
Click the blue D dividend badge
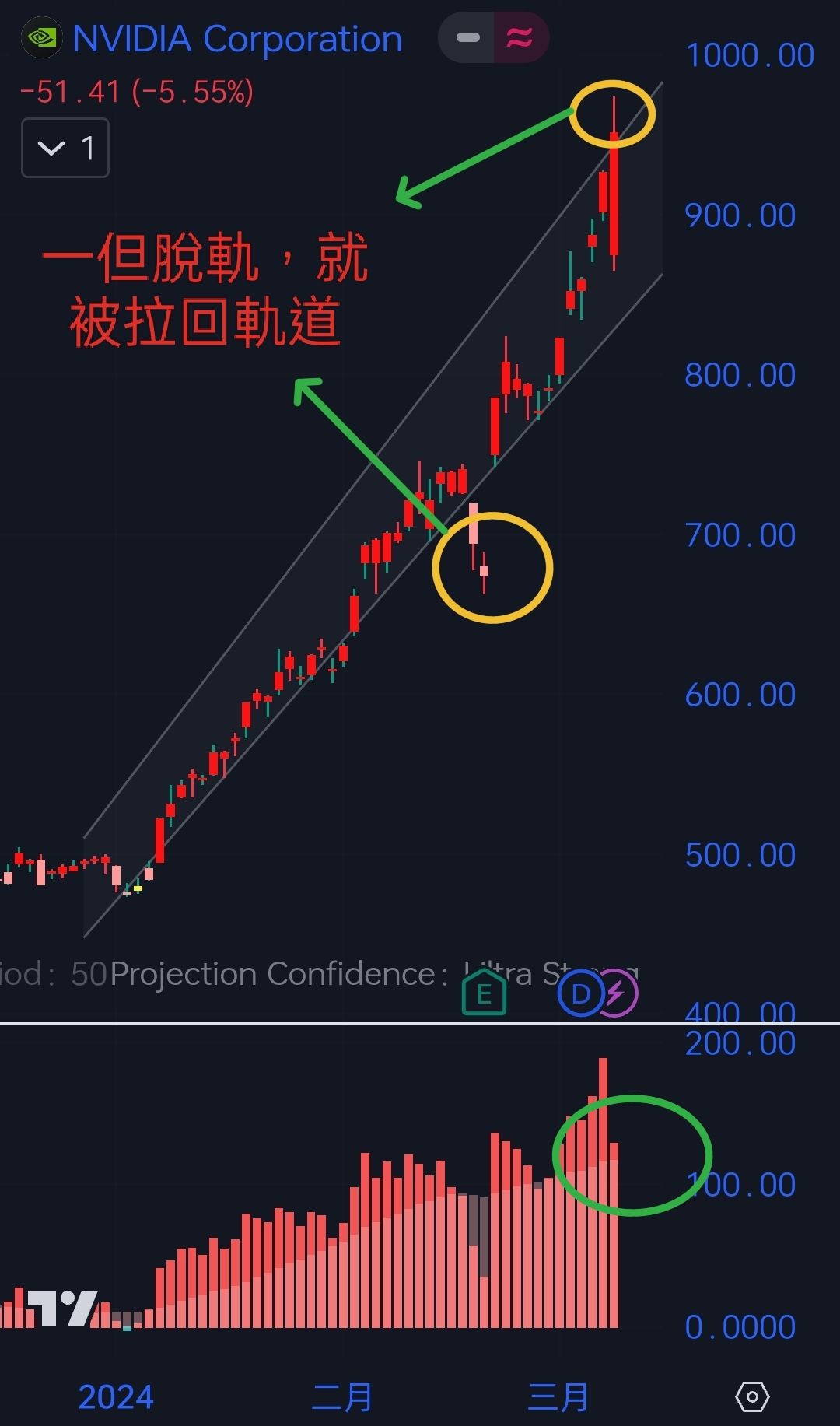579,993
